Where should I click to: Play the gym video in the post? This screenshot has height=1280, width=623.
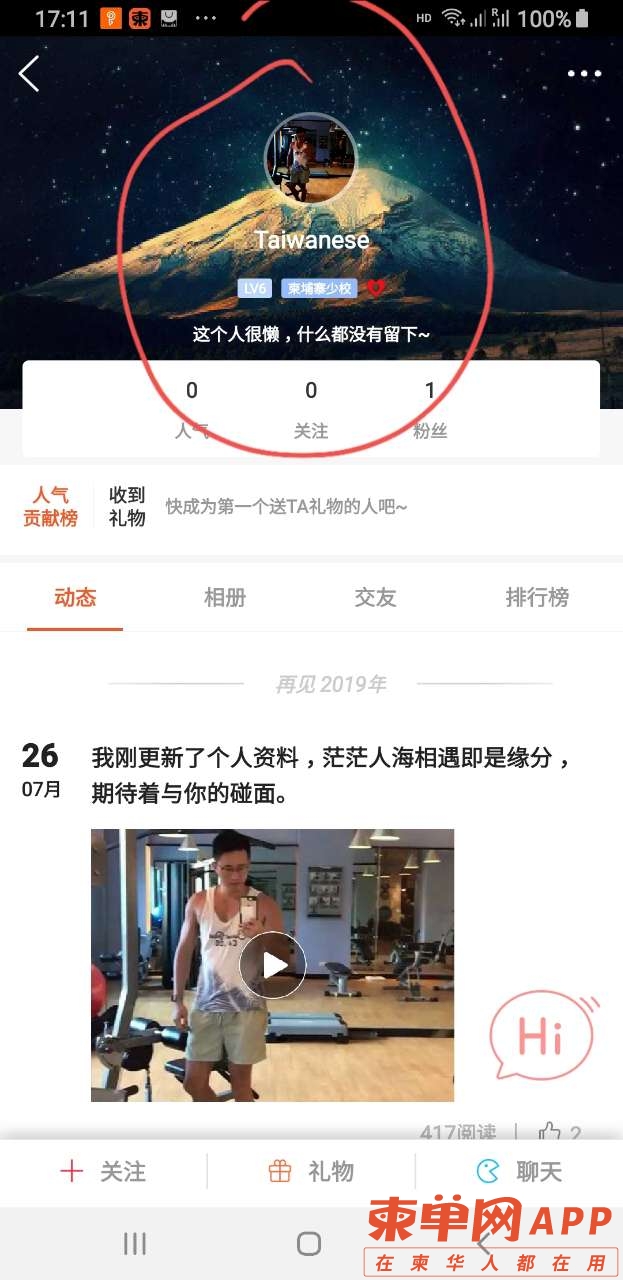[272, 965]
